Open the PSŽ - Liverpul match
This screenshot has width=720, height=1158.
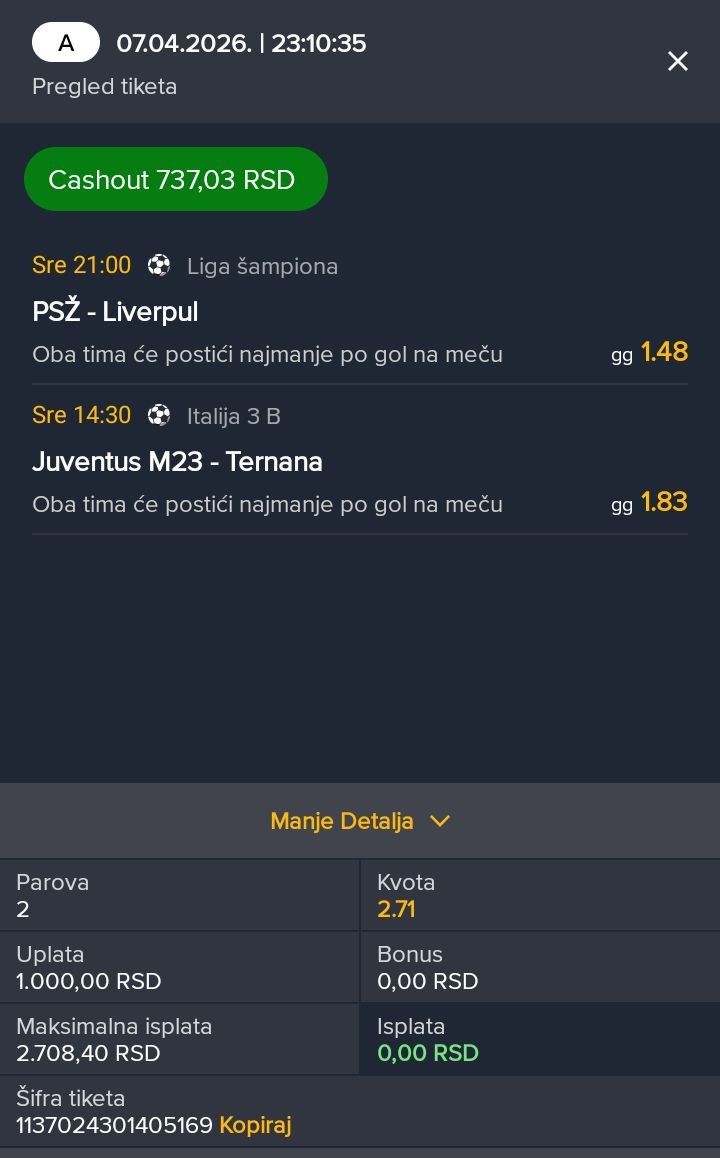click(115, 312)
